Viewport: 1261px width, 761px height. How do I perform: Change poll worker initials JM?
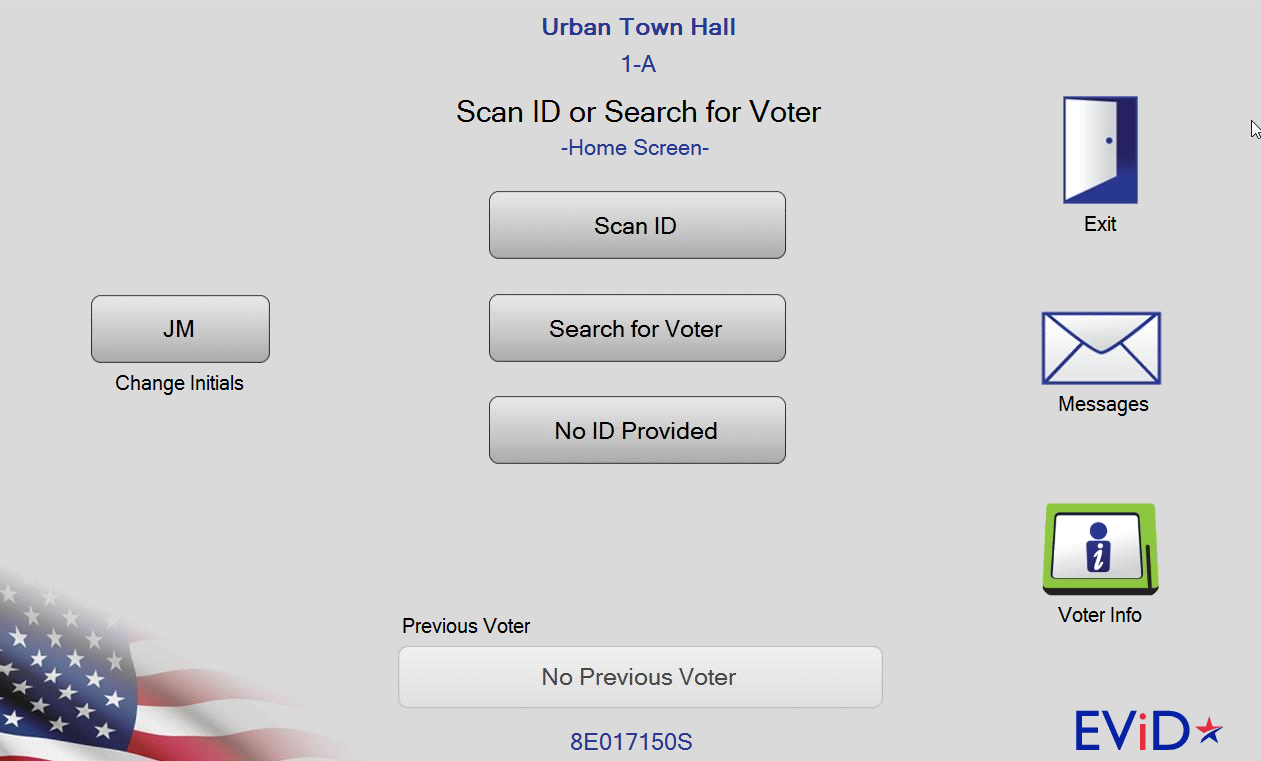click(x=180, y=329)
